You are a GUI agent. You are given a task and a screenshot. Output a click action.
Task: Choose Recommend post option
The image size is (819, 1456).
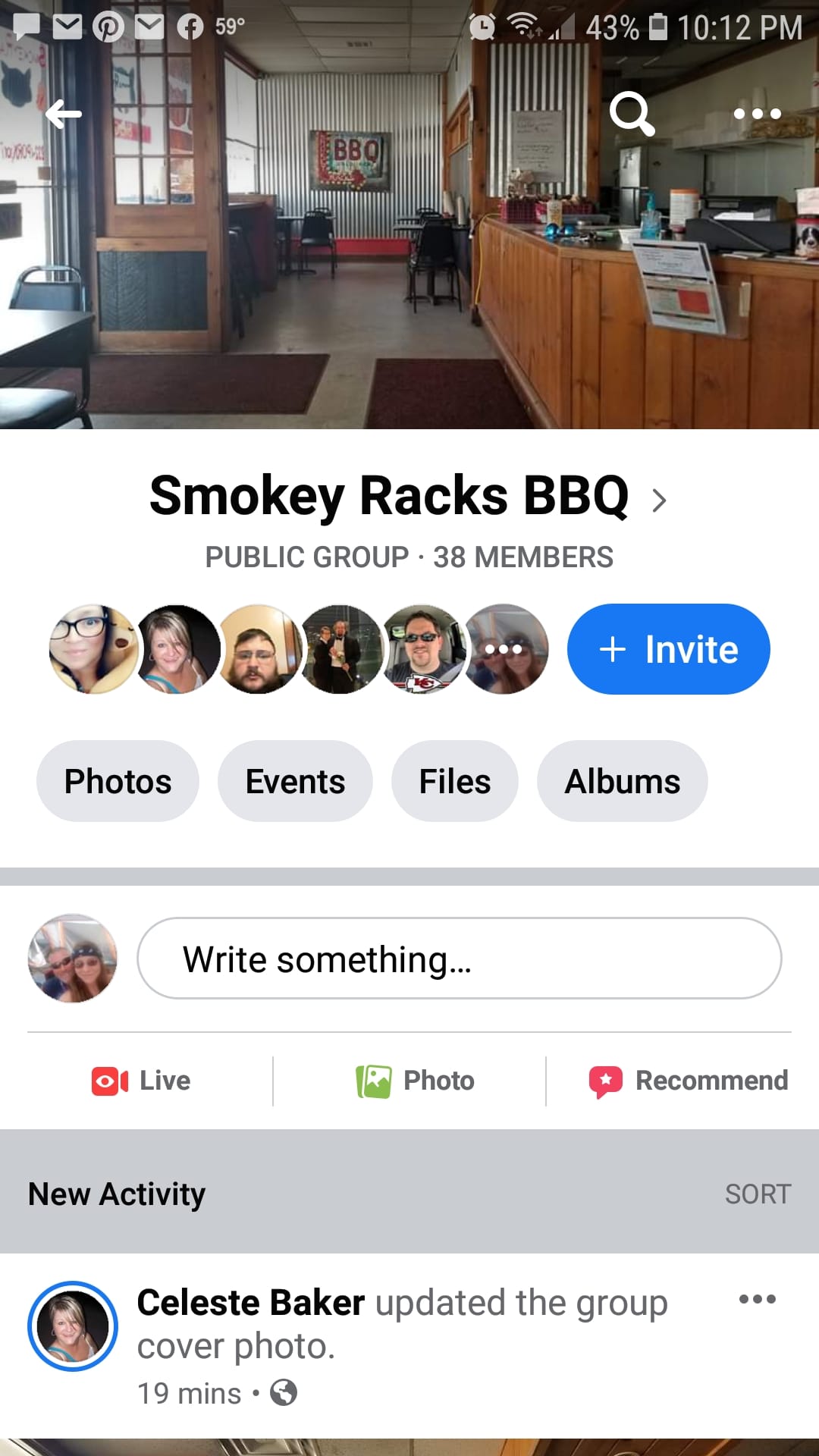(689, 1081)
